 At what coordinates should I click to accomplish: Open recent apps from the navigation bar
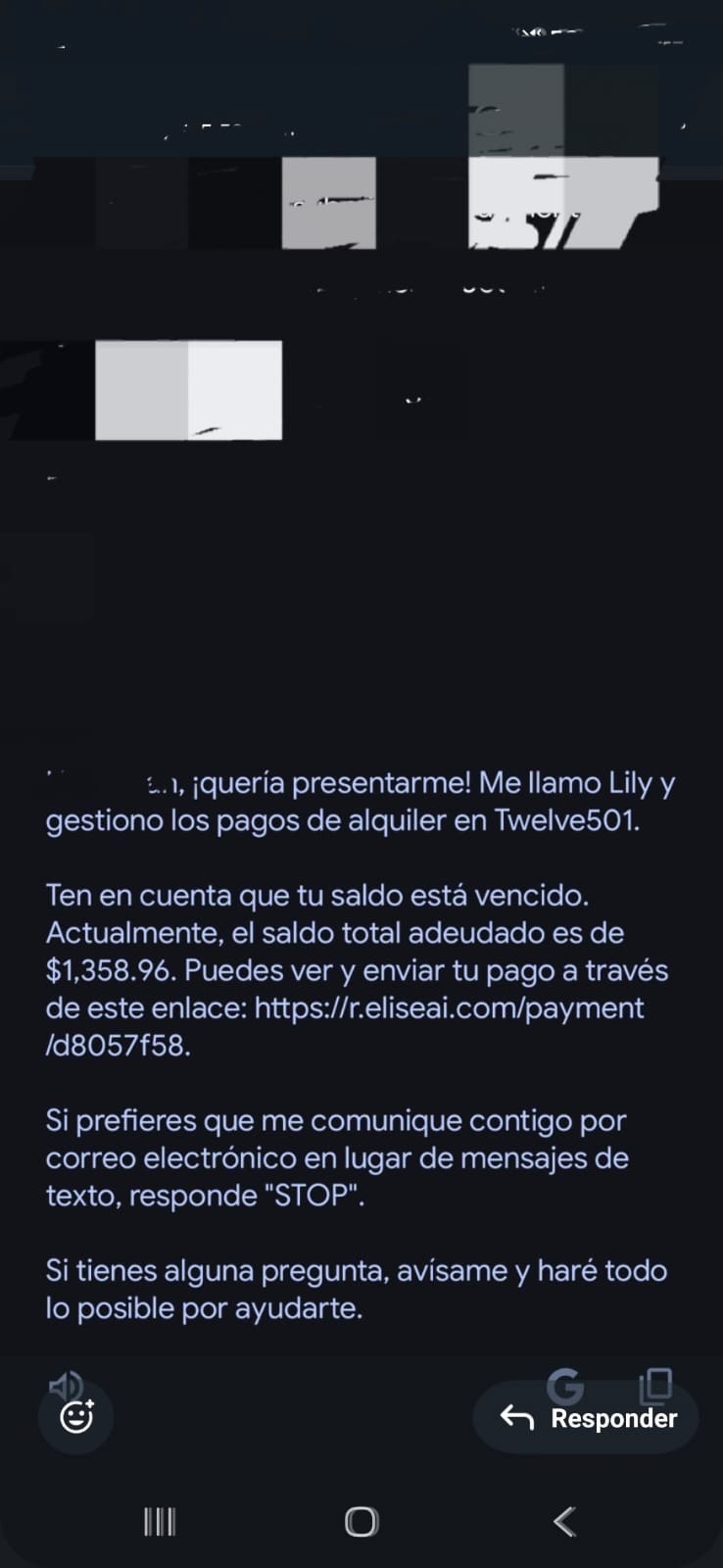(x=160, y=1522)
